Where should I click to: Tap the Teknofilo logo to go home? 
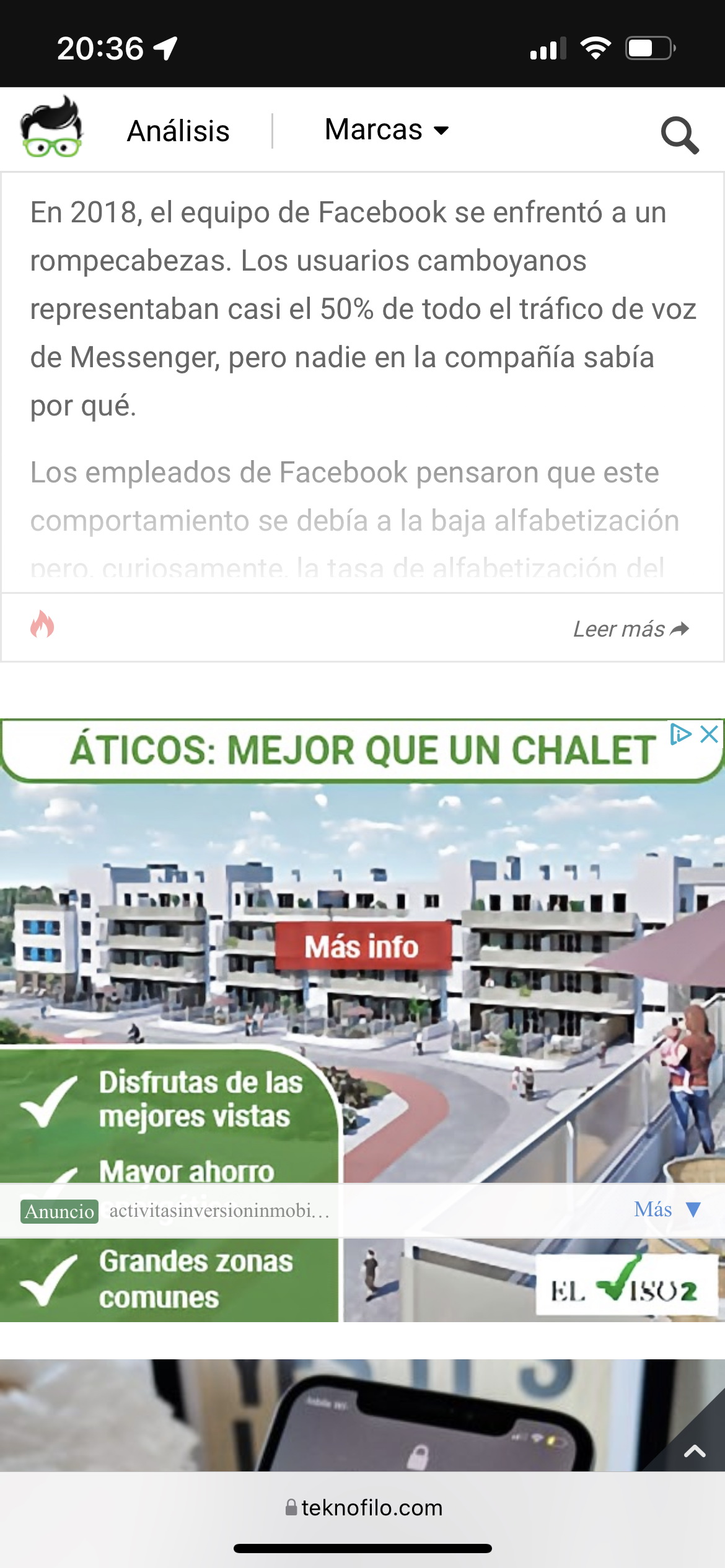coord(51,128)
